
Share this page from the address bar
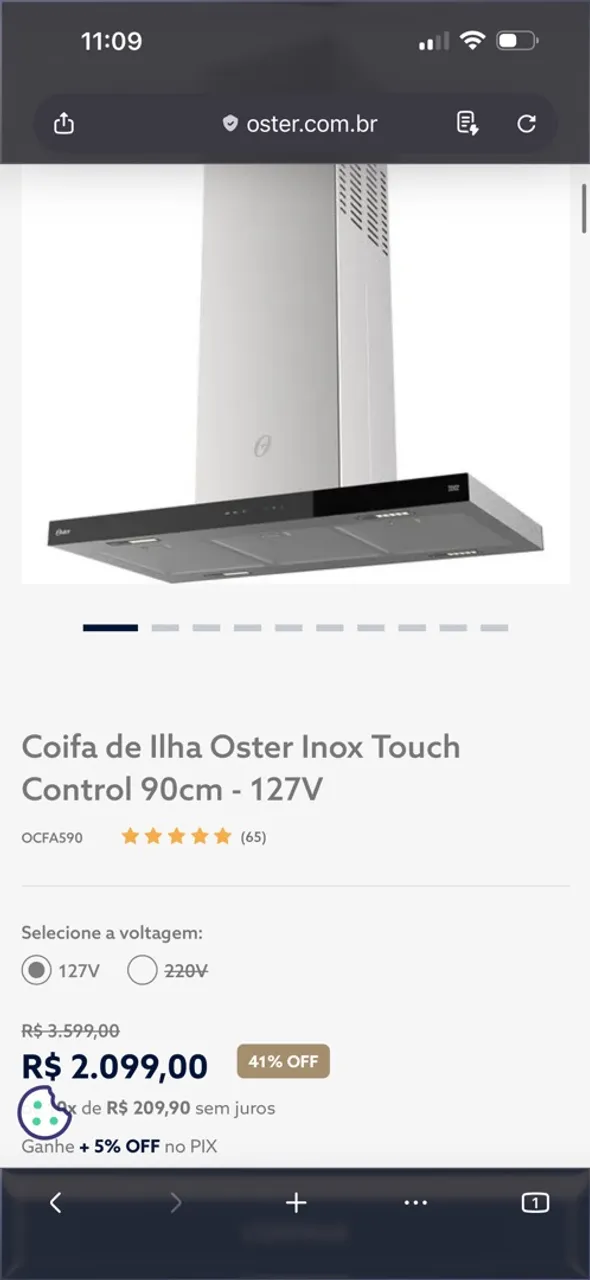[64, 124]
